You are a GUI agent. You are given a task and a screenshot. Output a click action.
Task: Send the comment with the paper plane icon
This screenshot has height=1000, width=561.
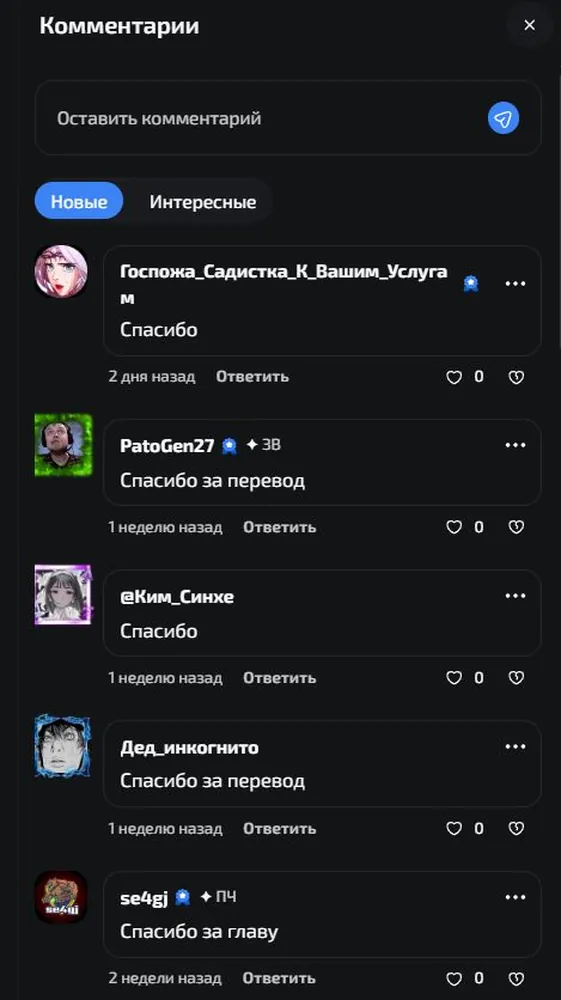(504, 119)
